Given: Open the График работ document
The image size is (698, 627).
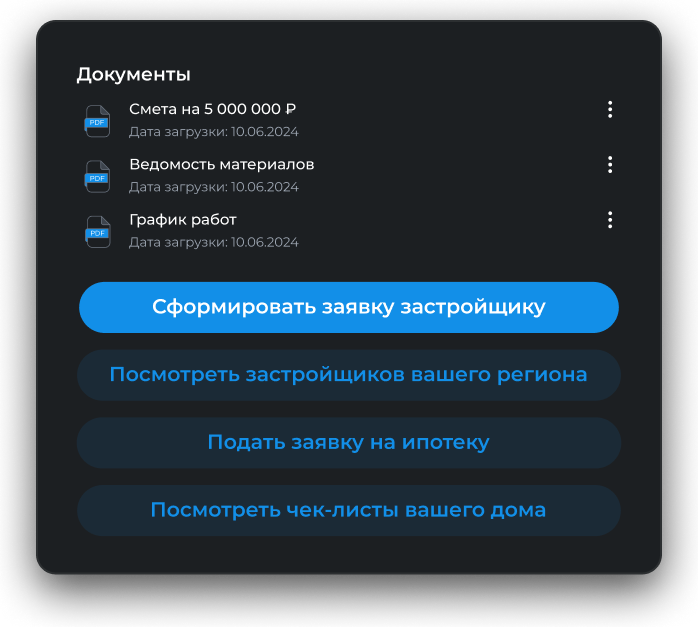Looking at the screenshot, I should [183, 219].
